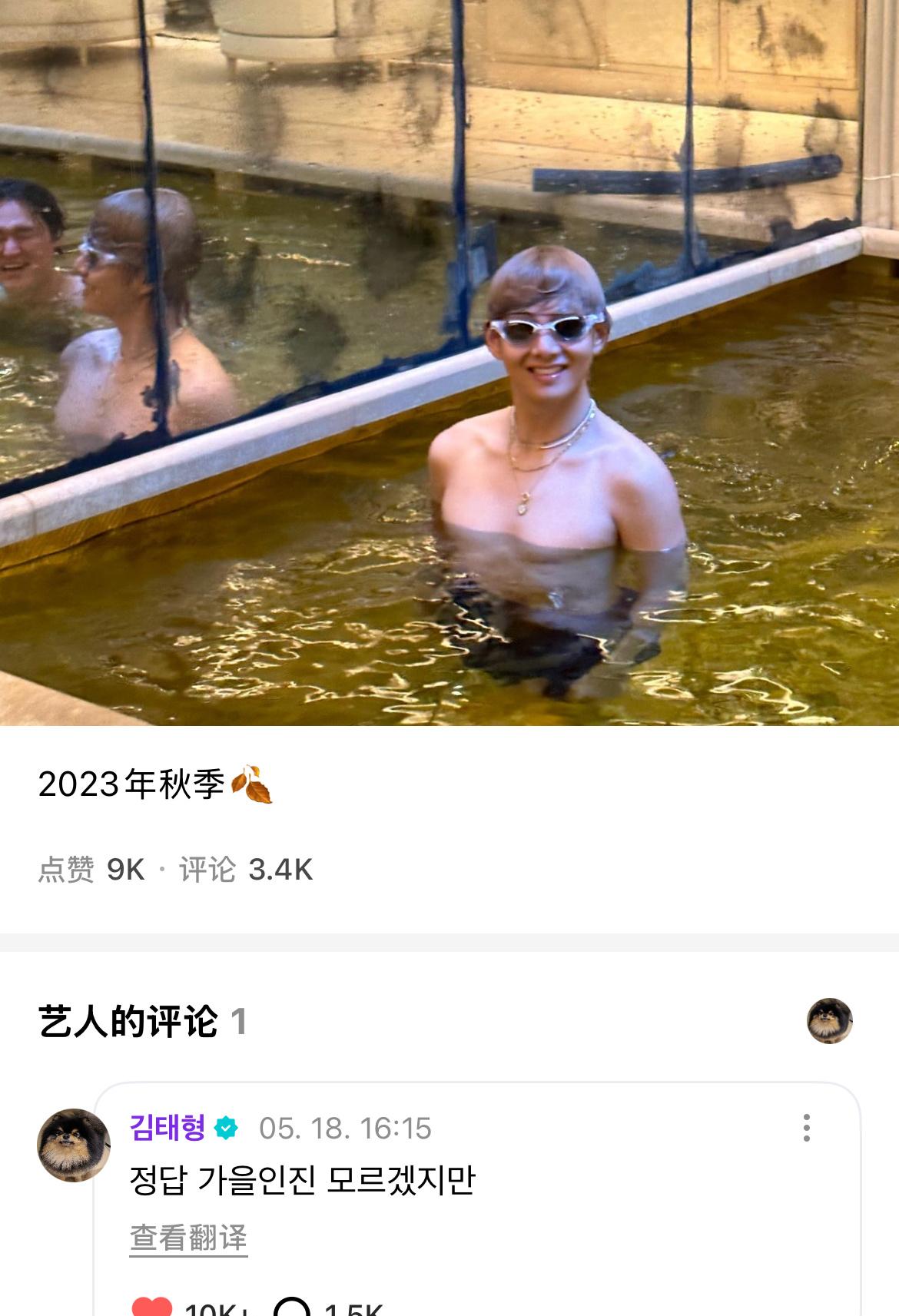Open replies to 김태형's comment
The image size is (899, 1316).
(292, 1308)
